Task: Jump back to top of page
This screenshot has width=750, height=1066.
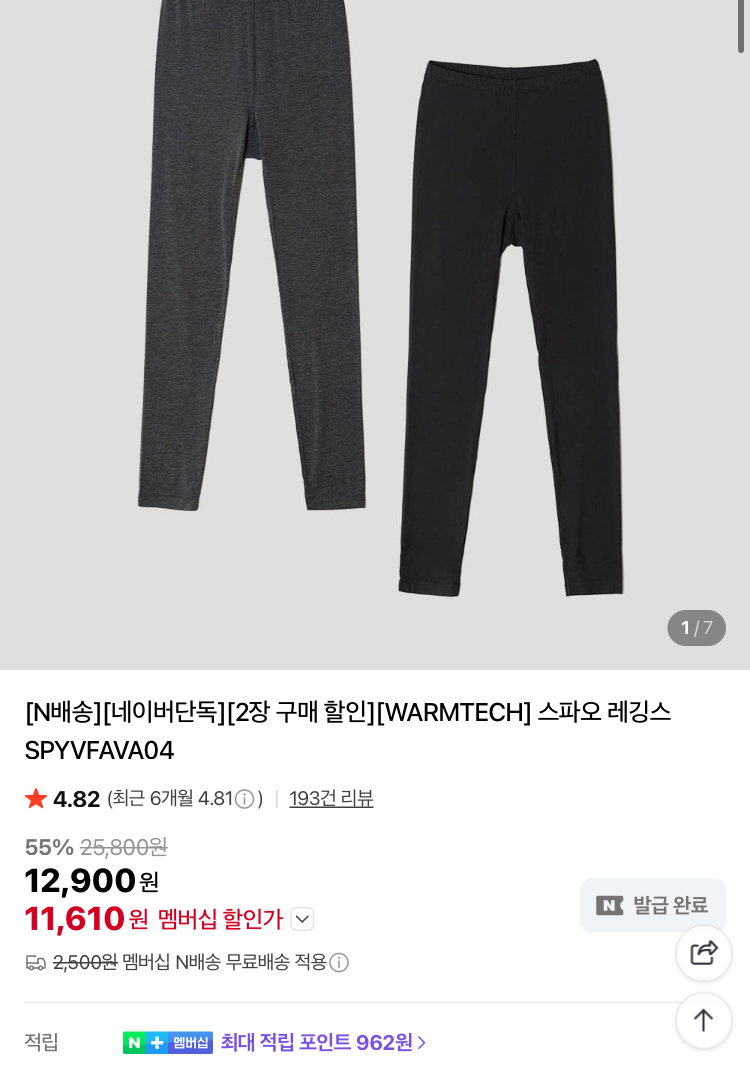Action: (704, 1020)
